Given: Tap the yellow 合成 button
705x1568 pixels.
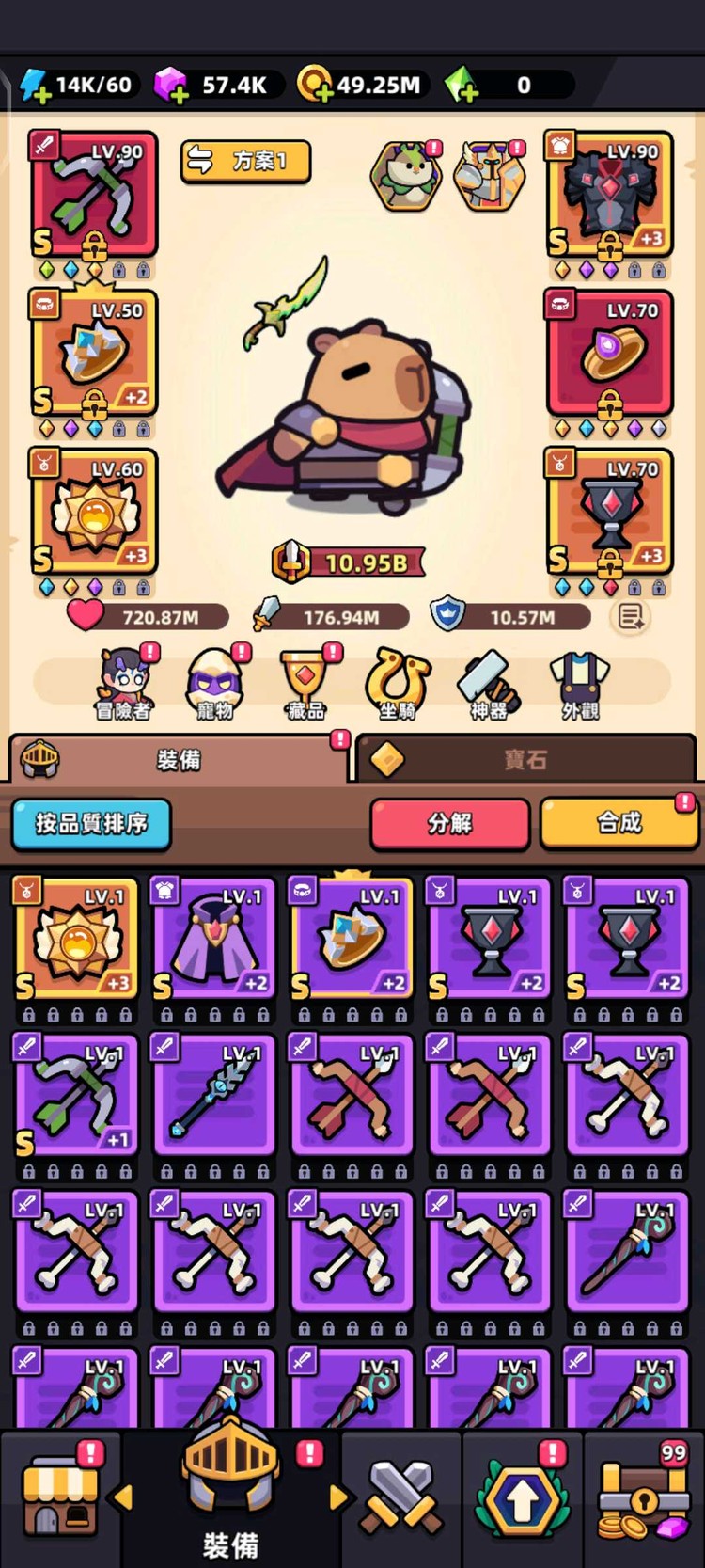Looking at the screenshot, I should click(619, 824).
